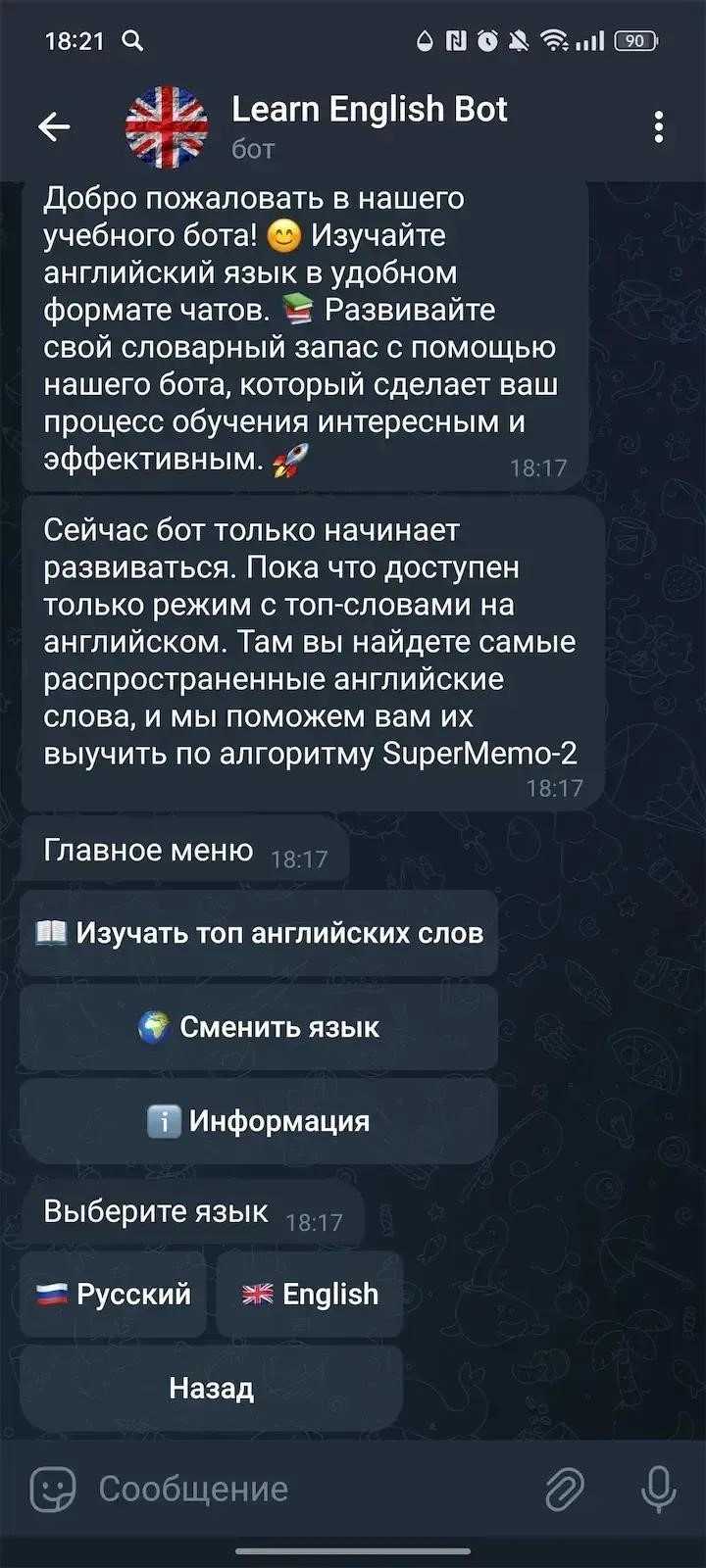This screenshot has height=1568, width=706.
Task: Tap the microphone voice message icon
Action: [x=657, y=1490]
